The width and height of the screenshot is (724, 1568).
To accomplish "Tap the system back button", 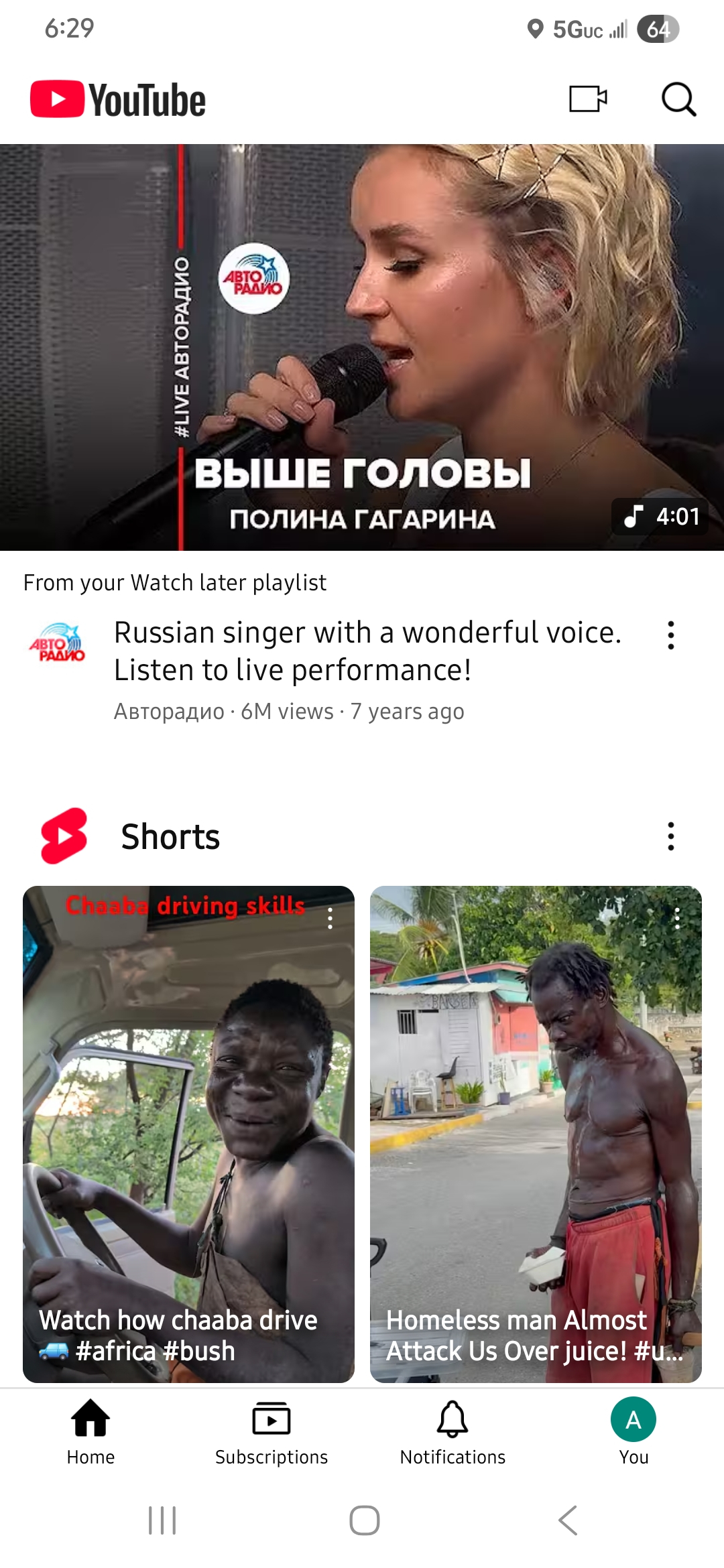I will pos(568,1520).
